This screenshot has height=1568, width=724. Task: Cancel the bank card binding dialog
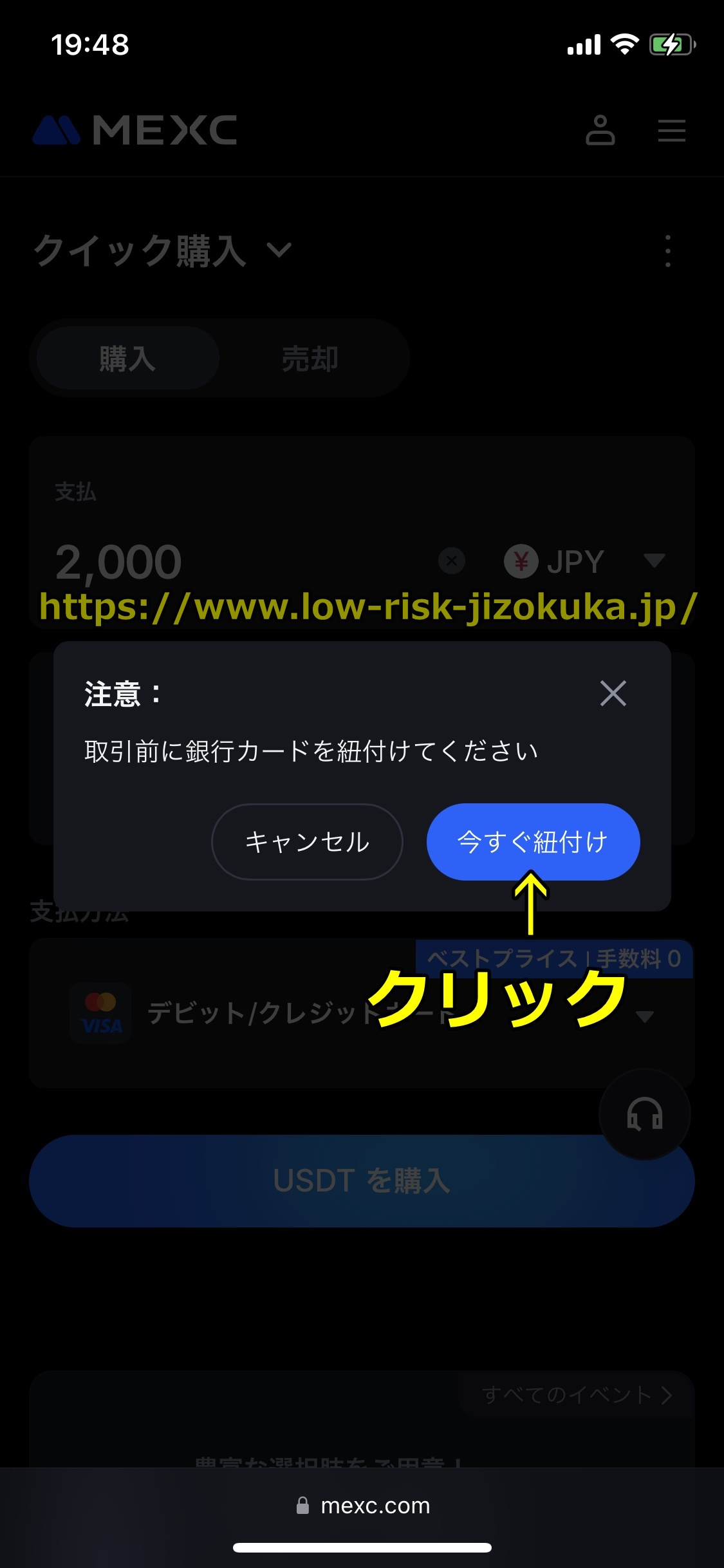(x=307, y=841)
